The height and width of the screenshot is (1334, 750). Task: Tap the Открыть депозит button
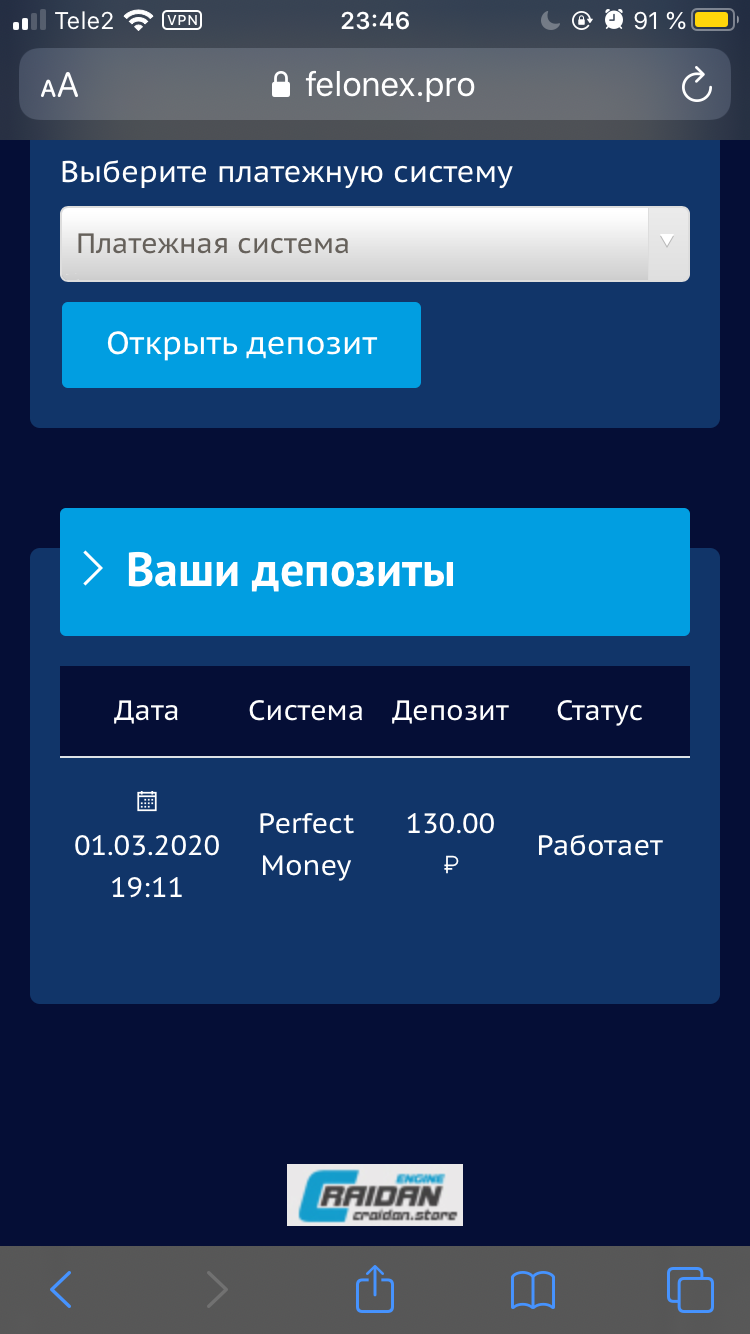[x=241, y=345]
